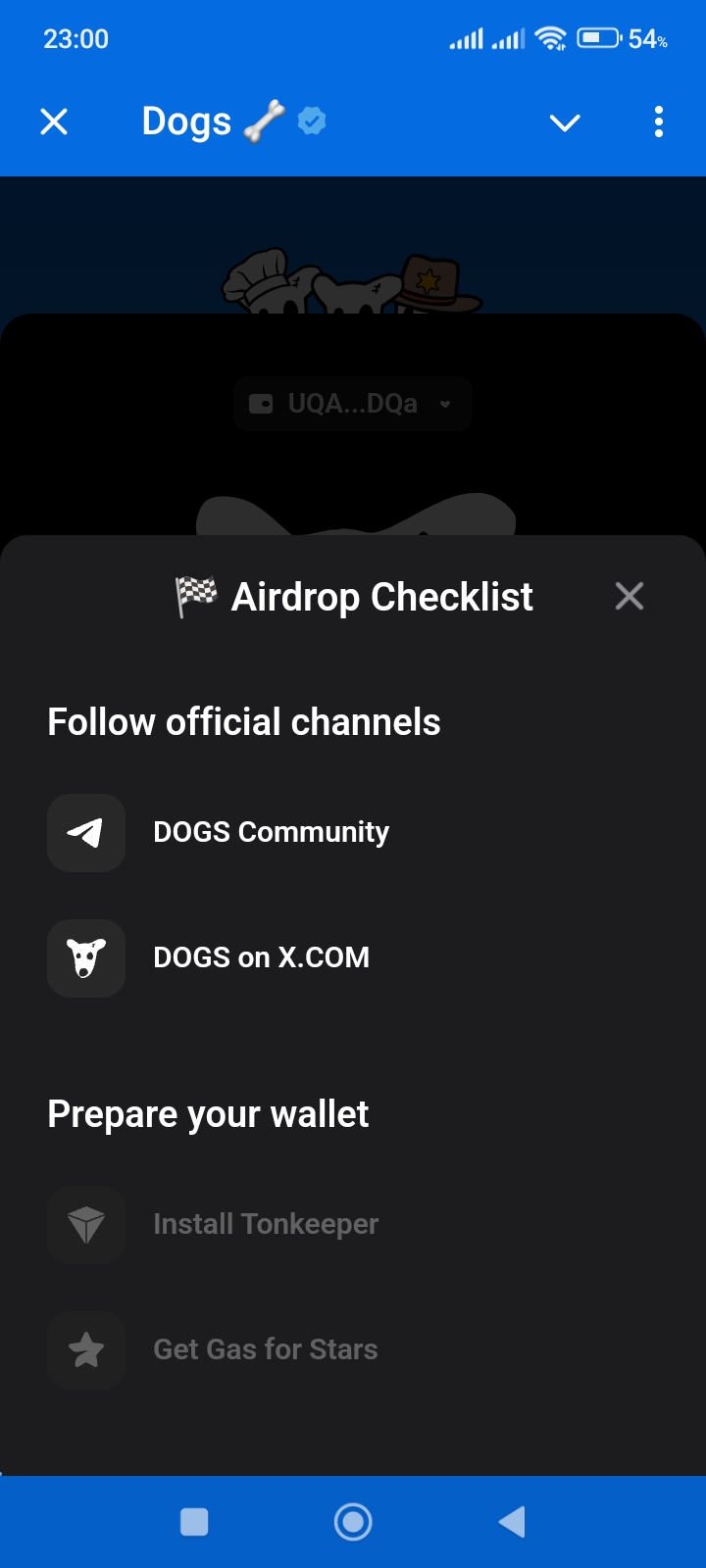
Task: Dismiss the Airdrop Checklist sheet
Action: [x=629, y=596]
